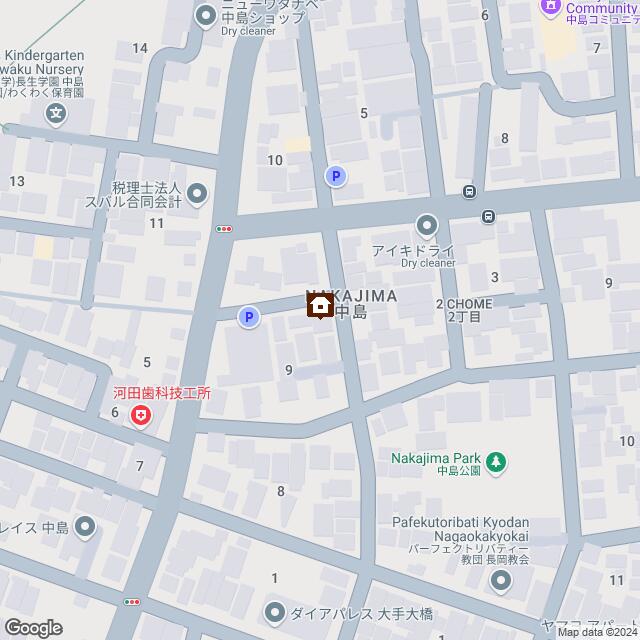Screen dimensions: 640x640
Task: Open the Nakajima Park tree marker
Action: click(x=497, y=461)
